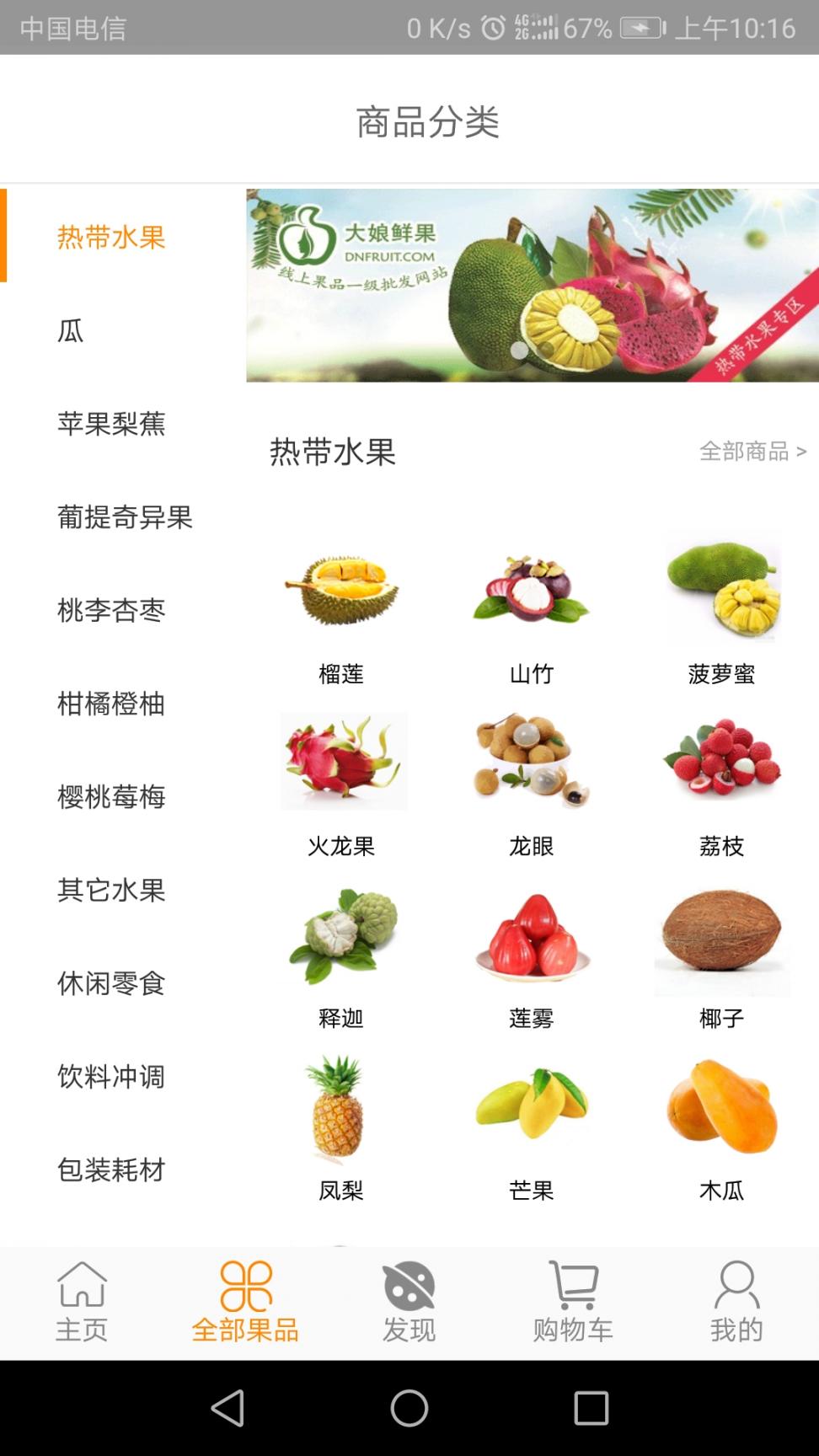This screenshot has height=1456, width=819.
Task: Select the 饮料冲调 category
Action: point(110,1077)
